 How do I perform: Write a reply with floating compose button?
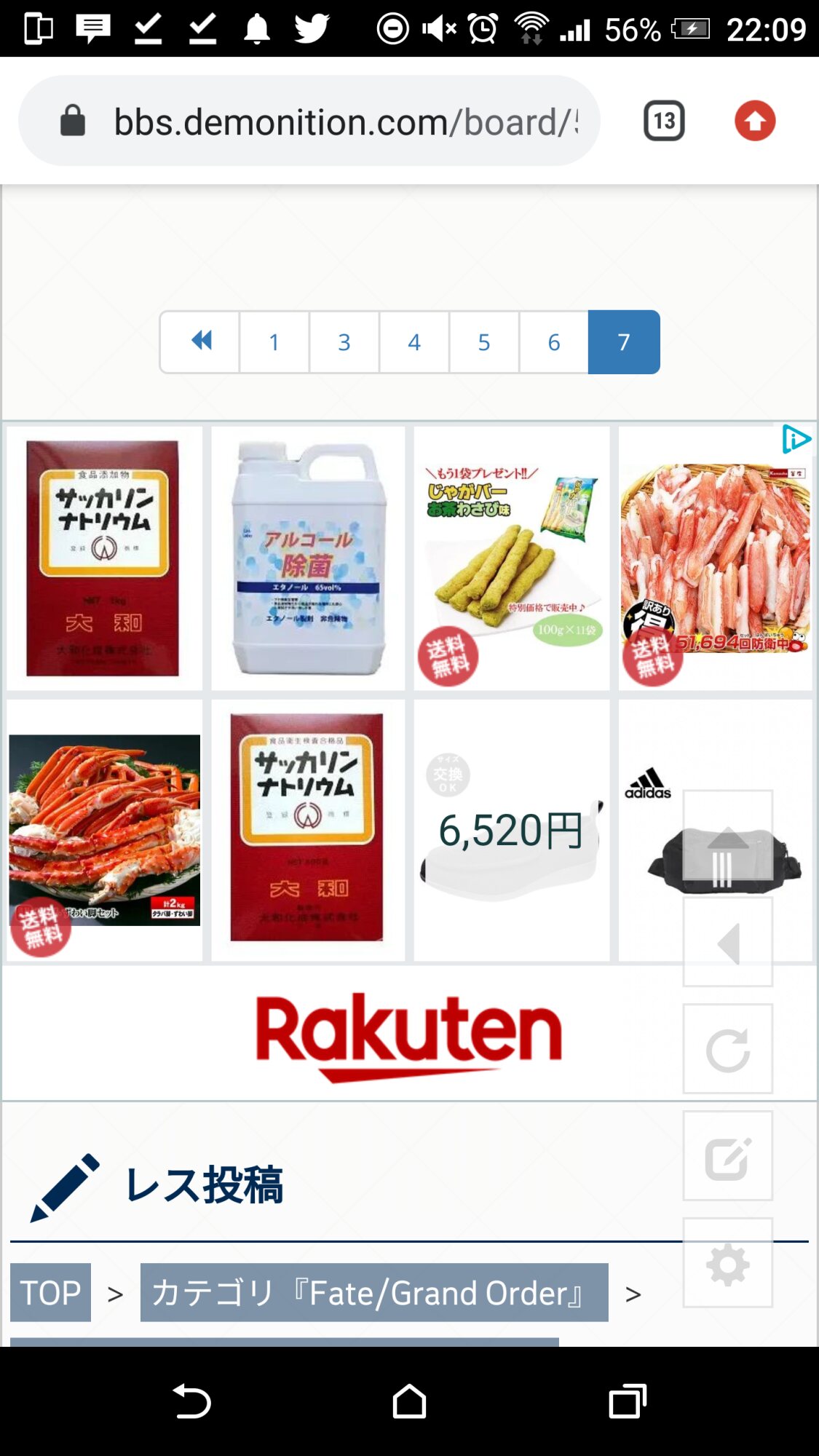tap(728, 1156)
